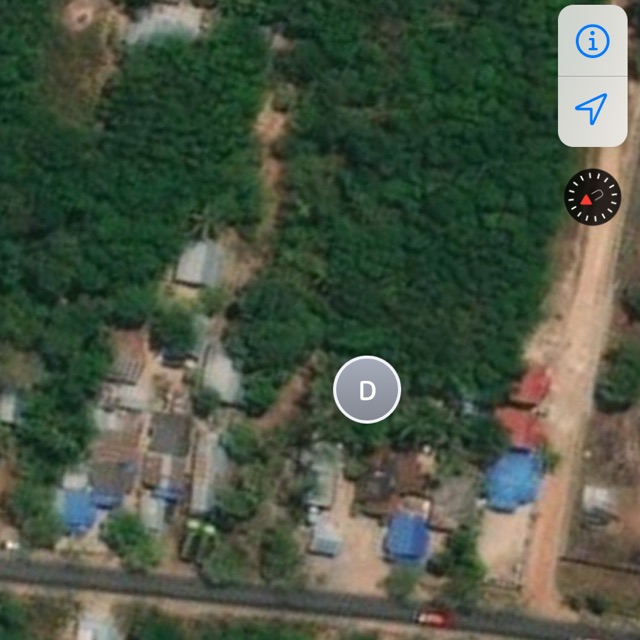Tap the compass to reset north
The width and height of the screenshot is (640, 640).
click(592, 197)
